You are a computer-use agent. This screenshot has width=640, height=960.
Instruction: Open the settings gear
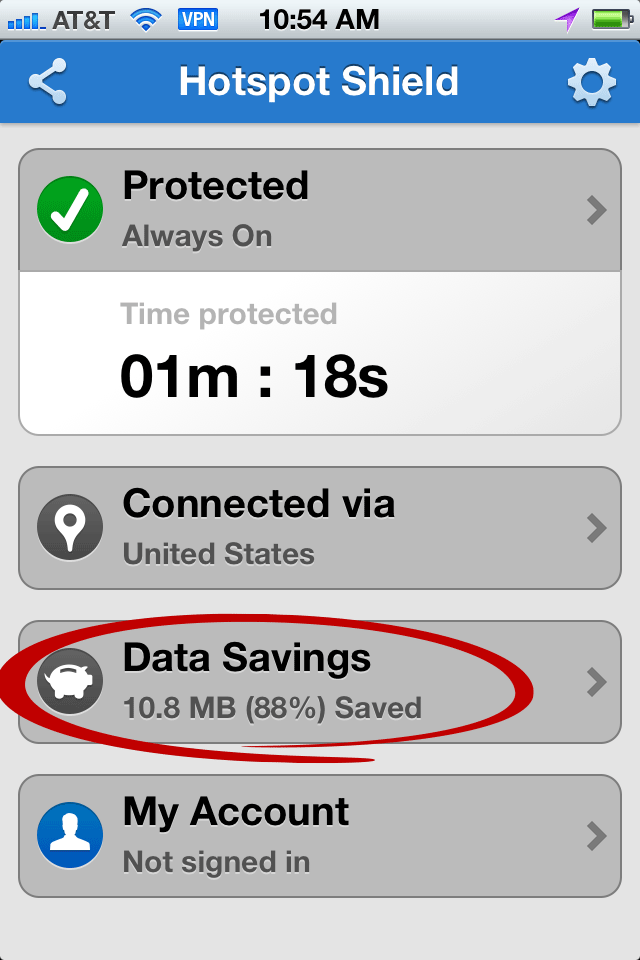pyautogui.click(x=591, y=83)
